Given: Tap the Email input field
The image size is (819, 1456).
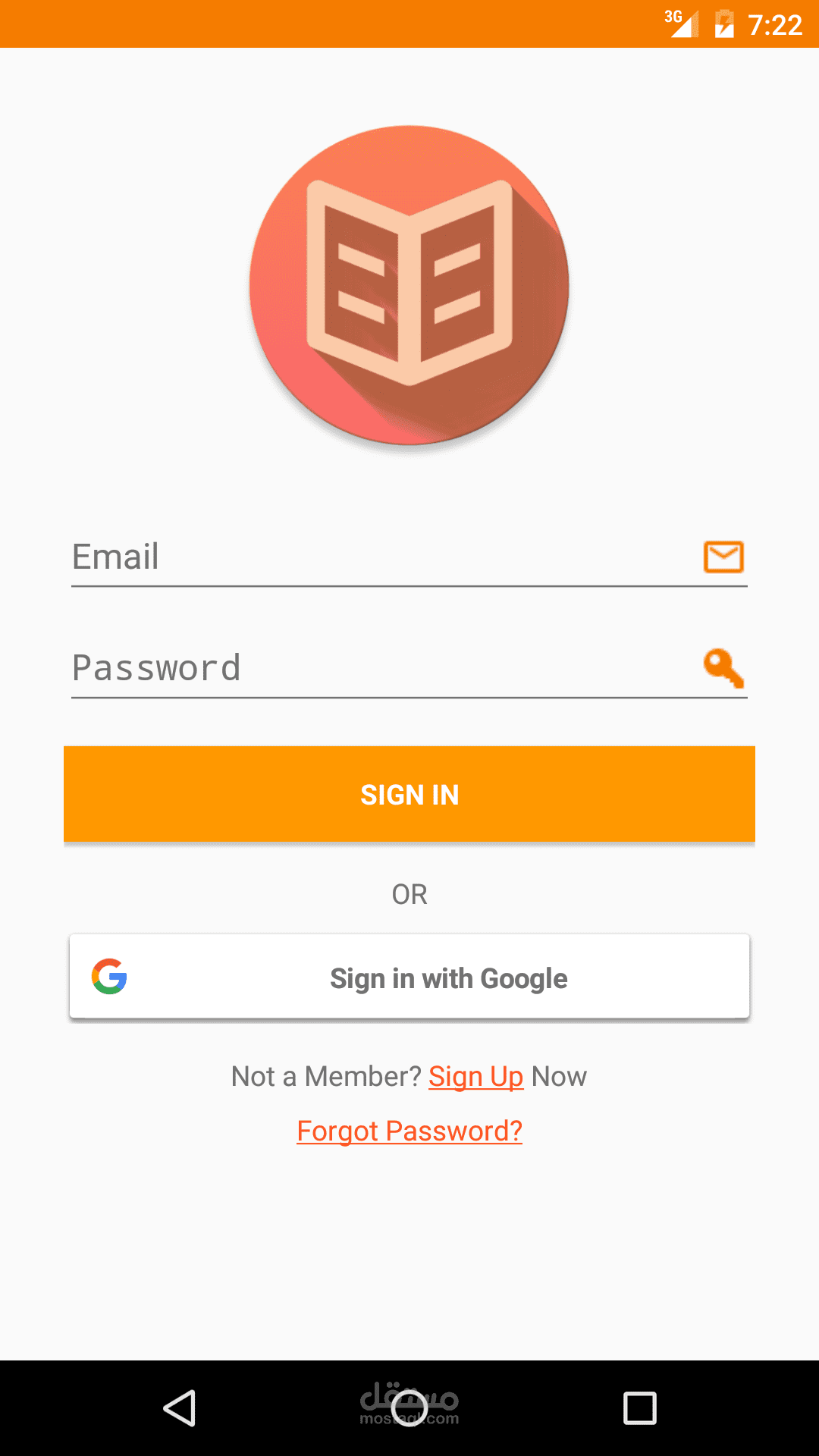Looking at the screenshot, I should pyautogui.click(x=409, y=557).
